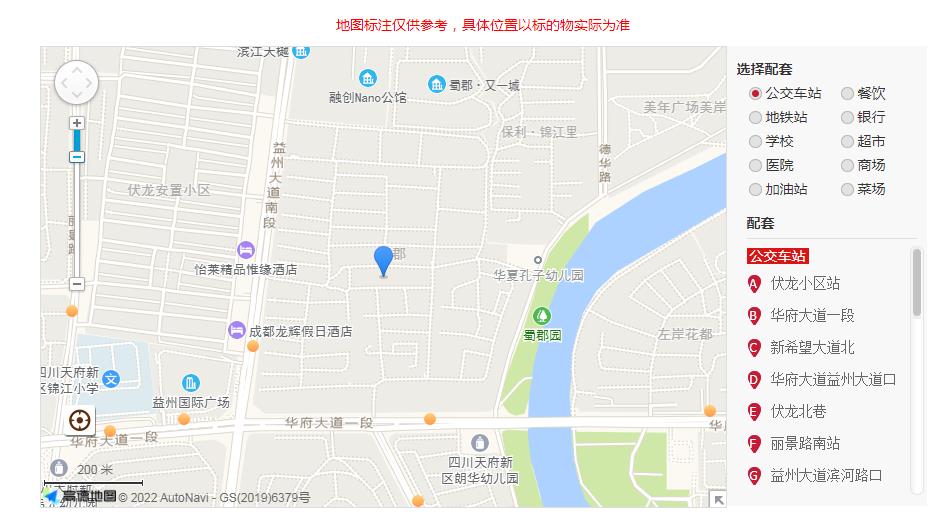Show 新希望大道北 stop on map
Screen dimensions: 946x516
[x=811, y=348]
